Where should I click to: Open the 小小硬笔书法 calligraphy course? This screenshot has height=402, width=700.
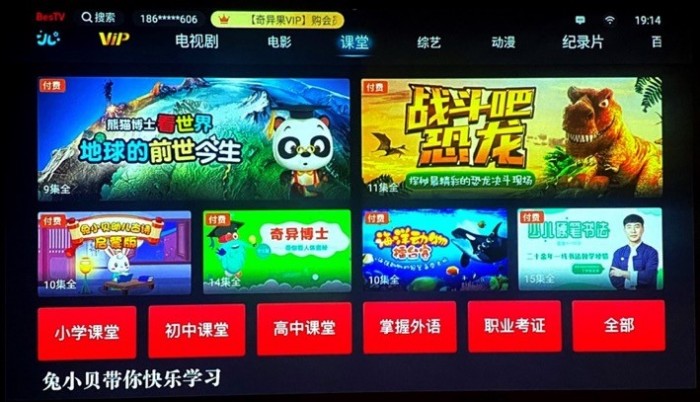[x=589, y=250]
